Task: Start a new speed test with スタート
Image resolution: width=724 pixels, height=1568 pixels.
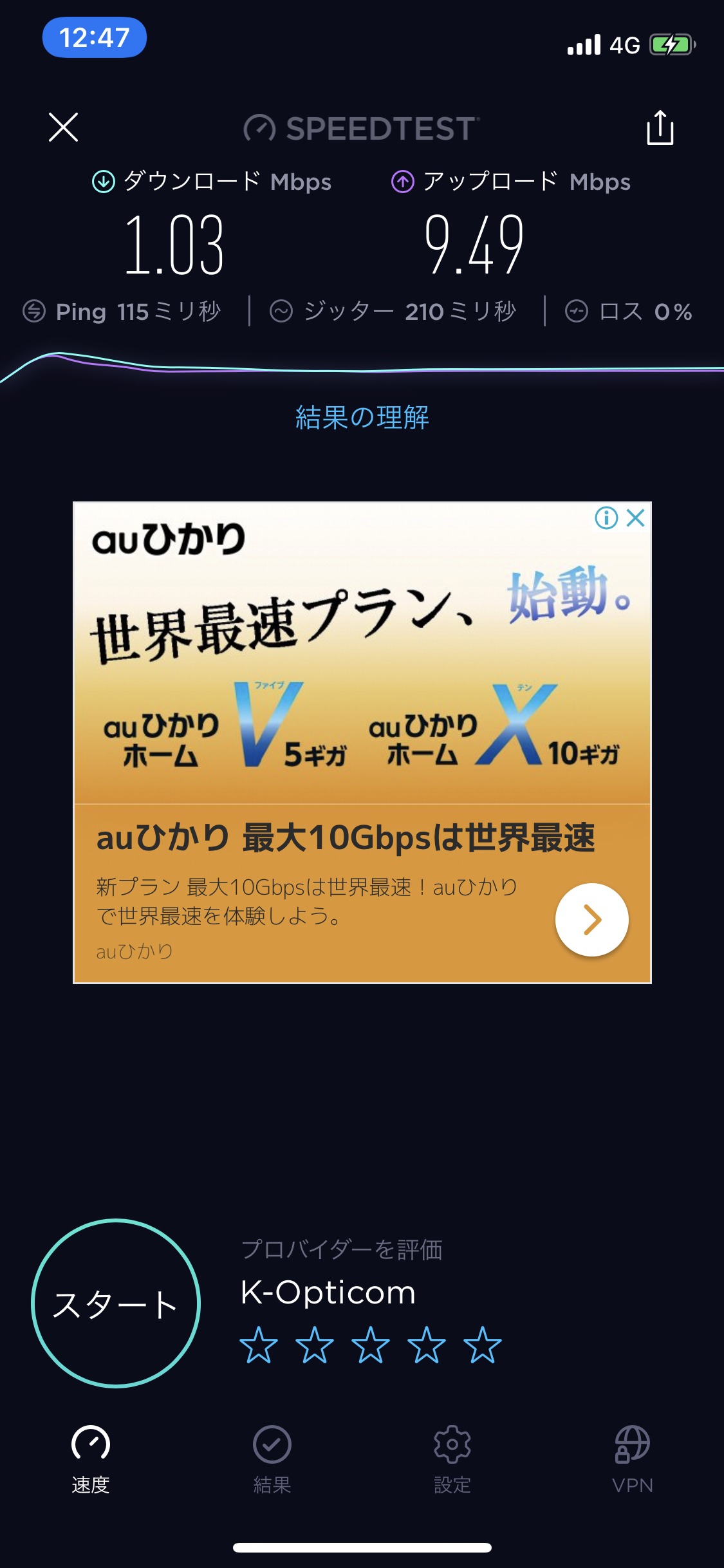Action: [116, 1303]
